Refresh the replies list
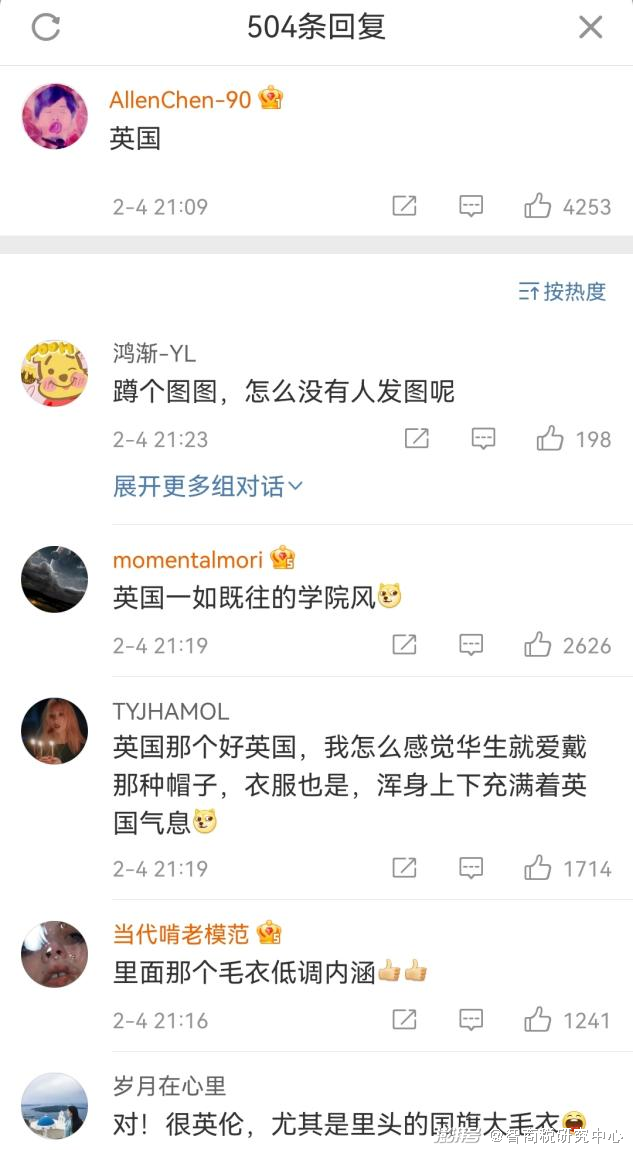Image resolution: width=633 pixels, height=1150 pixels. pyautogui.click(x=46, y=27)
